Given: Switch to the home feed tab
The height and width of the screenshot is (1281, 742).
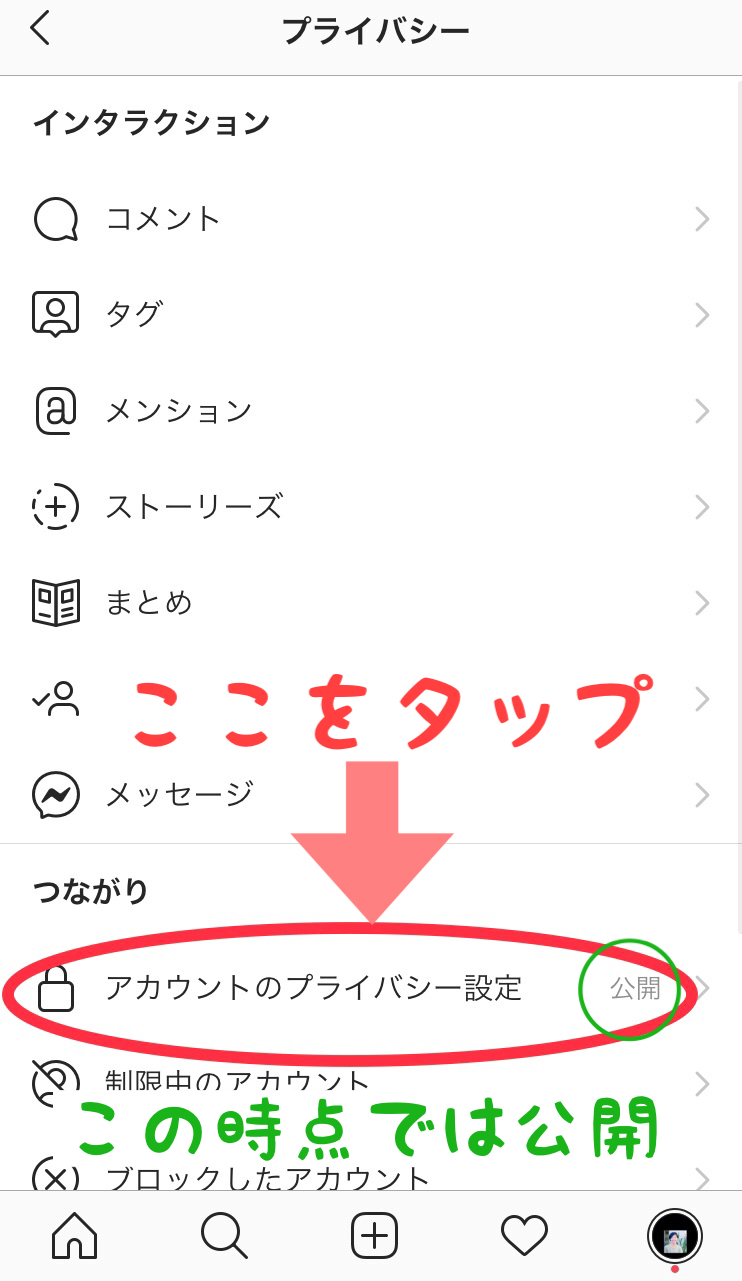Looking at the screenshot, I should tap(74, 1237).
